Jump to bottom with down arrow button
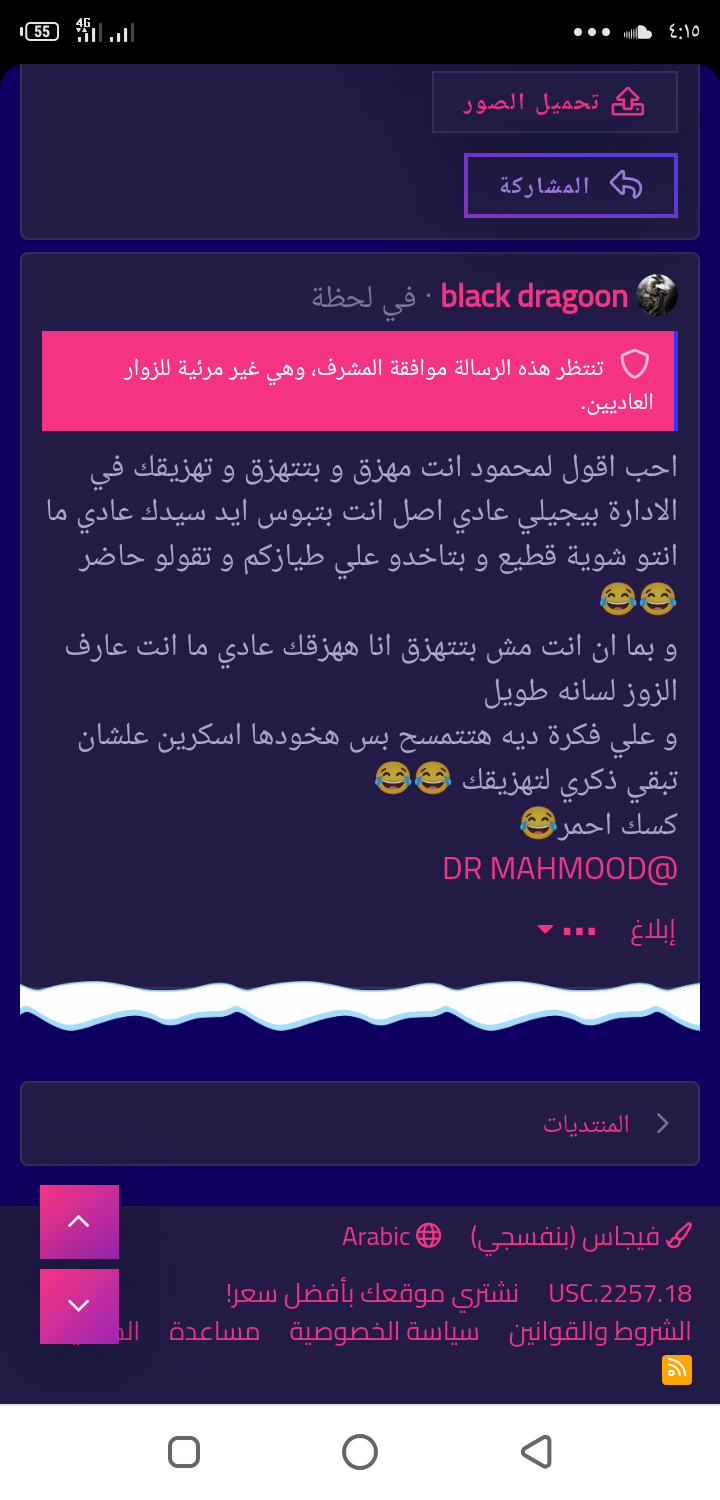This screenshot has width=720, height=1500. 79,1306
